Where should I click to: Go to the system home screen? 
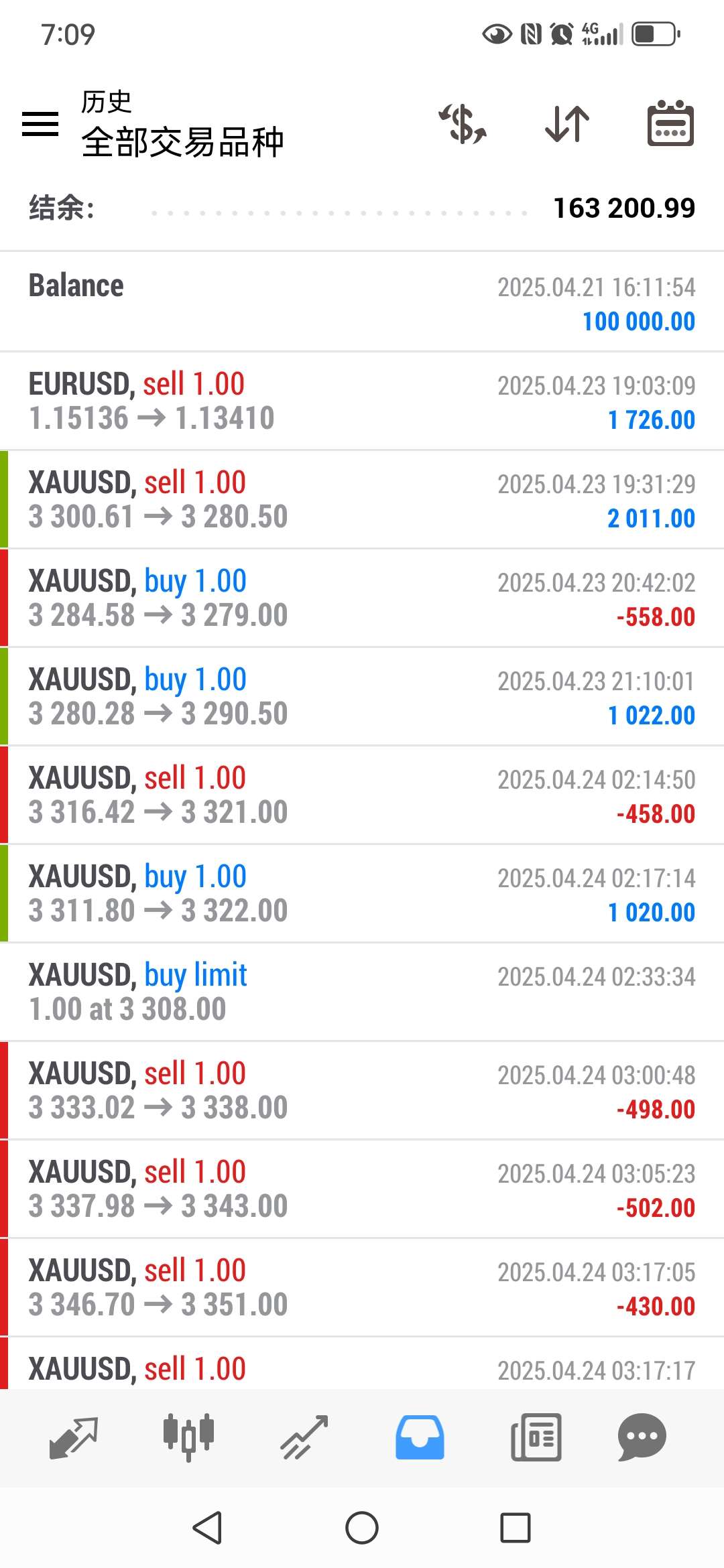362,1528
